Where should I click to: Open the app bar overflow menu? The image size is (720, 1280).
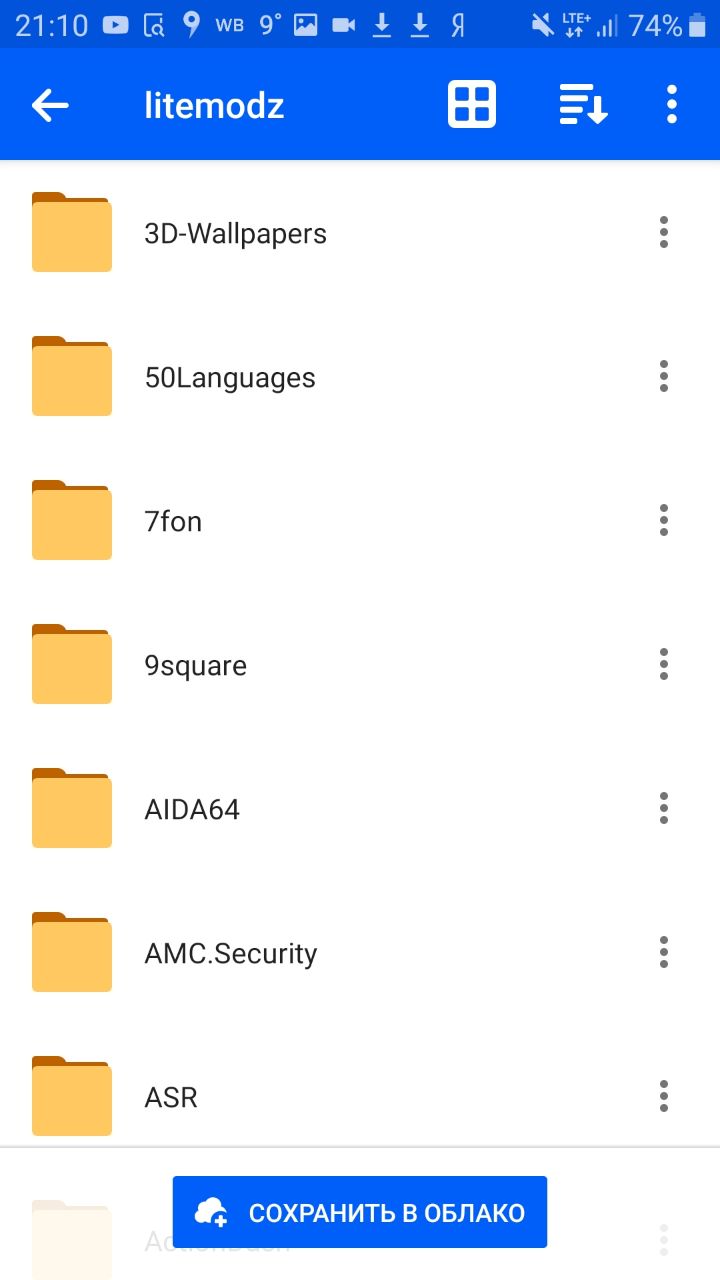[671, 105]
